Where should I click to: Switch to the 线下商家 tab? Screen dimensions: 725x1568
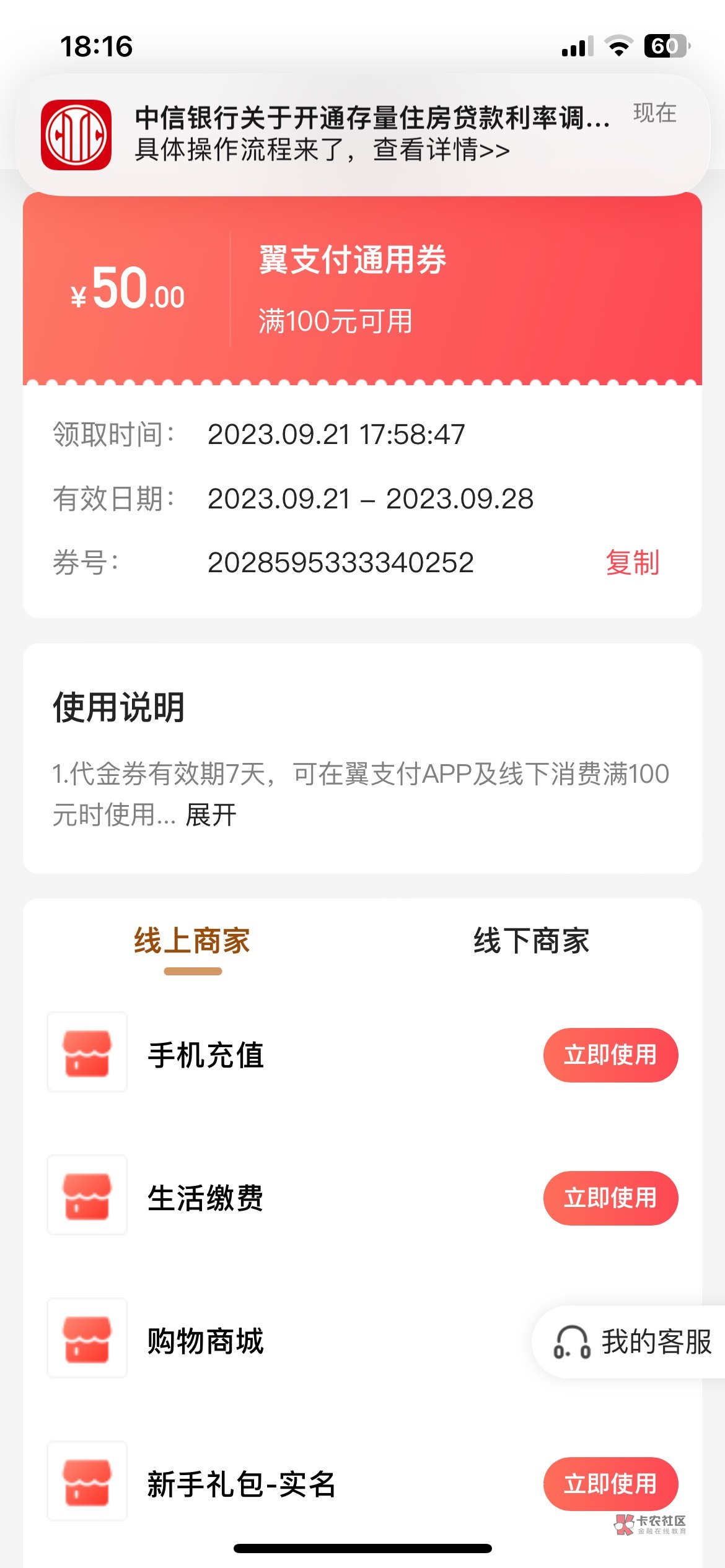[532, 941]
